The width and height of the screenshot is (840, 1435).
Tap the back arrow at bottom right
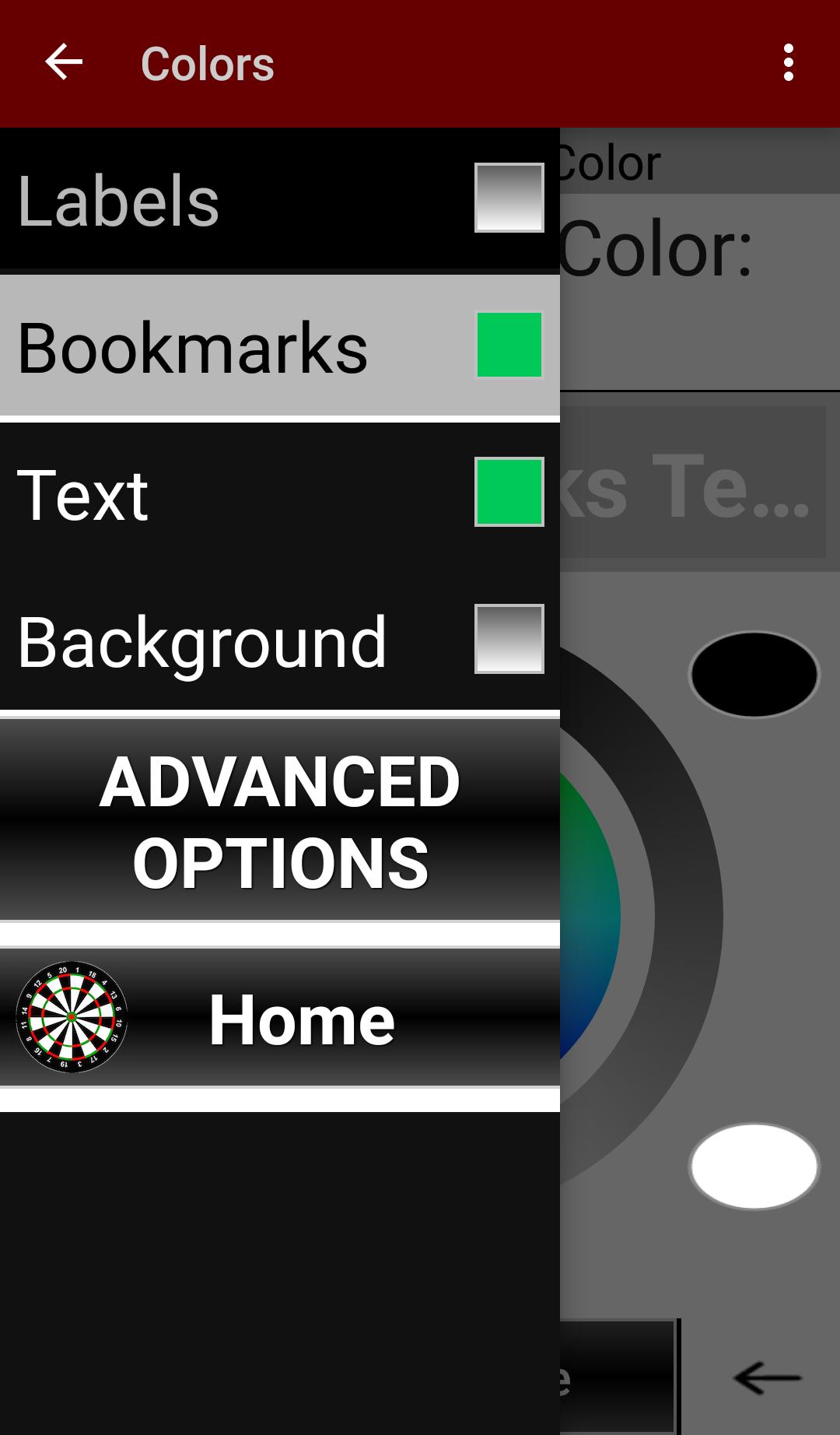pyautogui.click(x=766, y=1377)
